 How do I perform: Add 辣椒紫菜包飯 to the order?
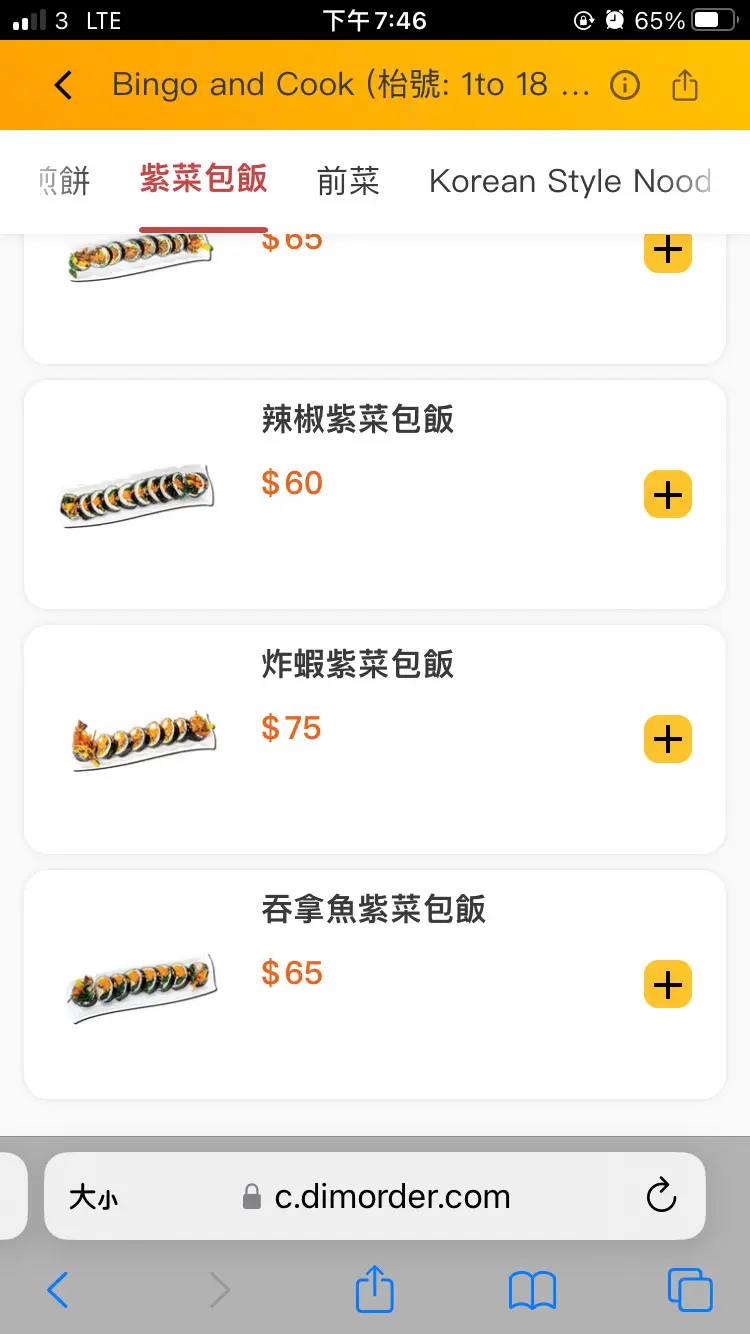click(668, 494)
